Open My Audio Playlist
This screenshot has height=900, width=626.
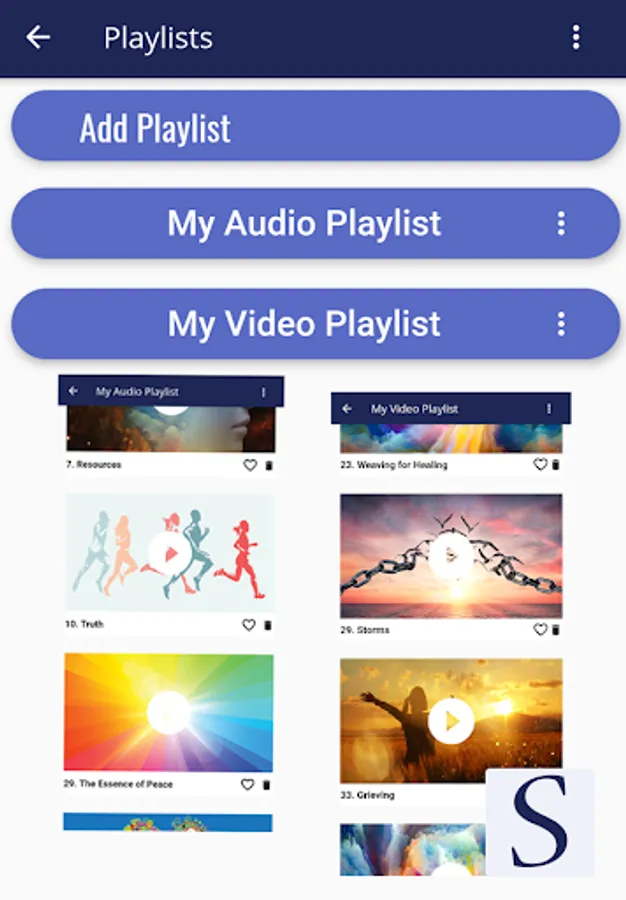(x=304, y=223)
